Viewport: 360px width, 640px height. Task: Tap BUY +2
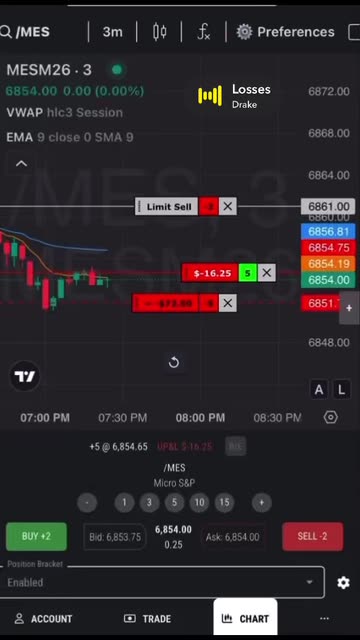36,536
